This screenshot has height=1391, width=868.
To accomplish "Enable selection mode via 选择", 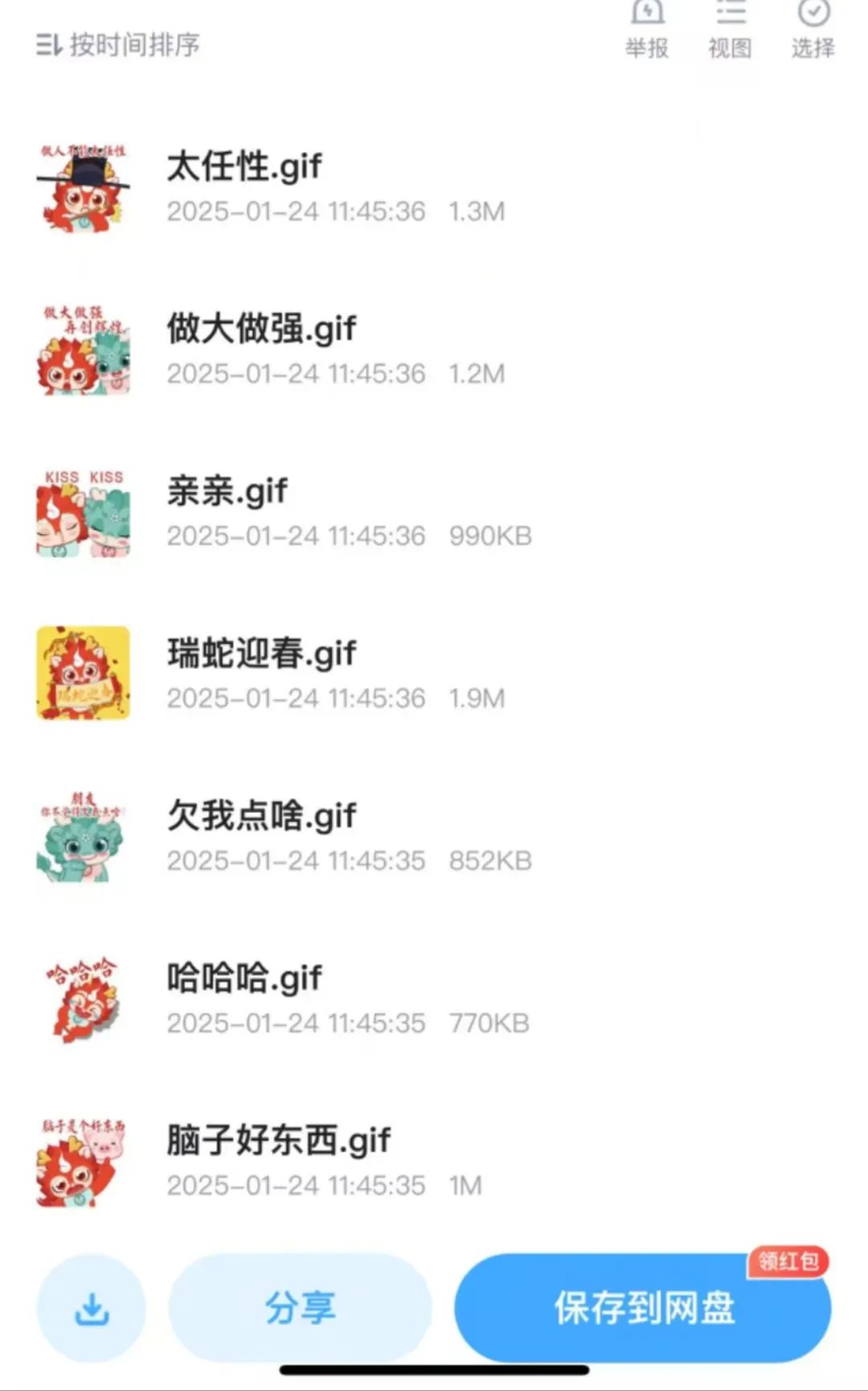I will coord(813,32).
